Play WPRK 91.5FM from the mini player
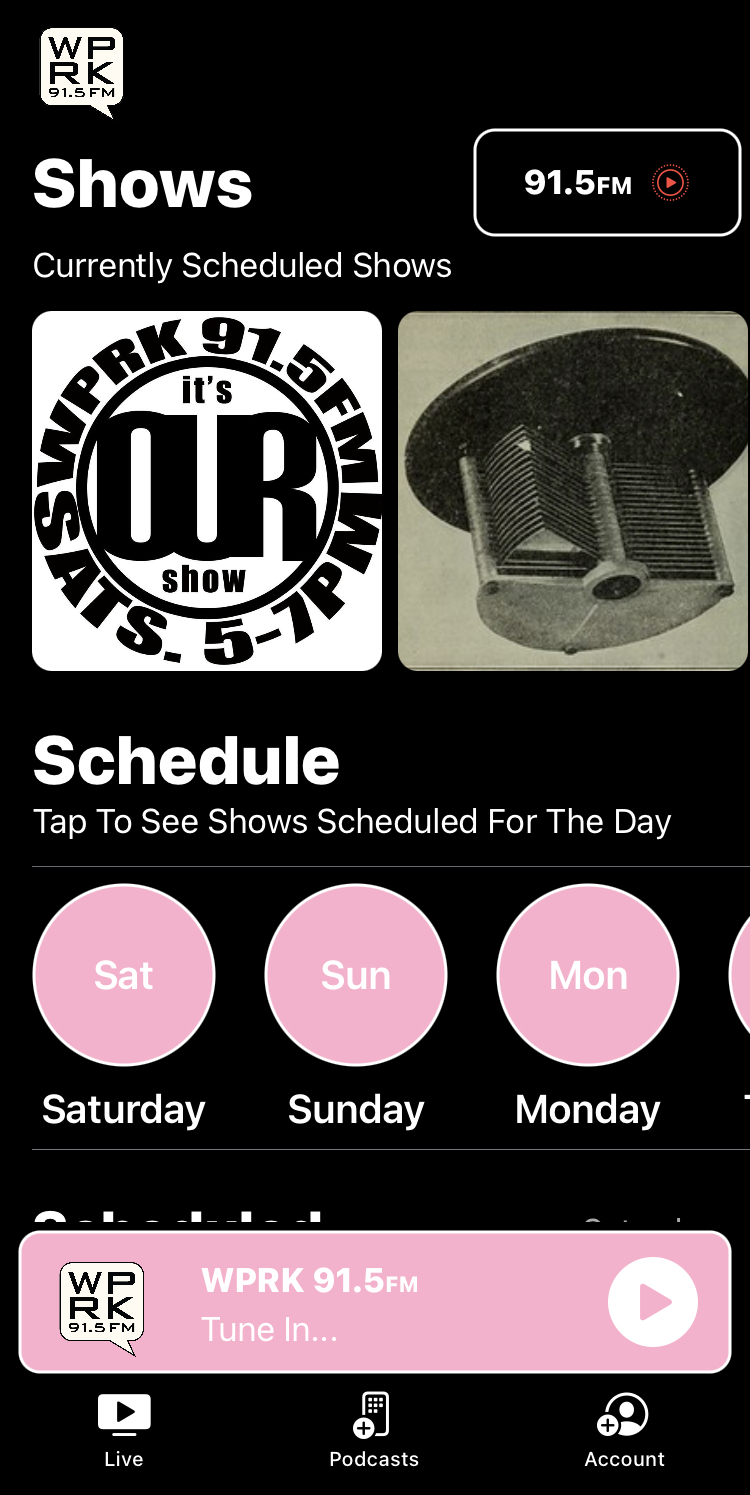Screen dimensions: 750x1495 [x=652, y=1302]
